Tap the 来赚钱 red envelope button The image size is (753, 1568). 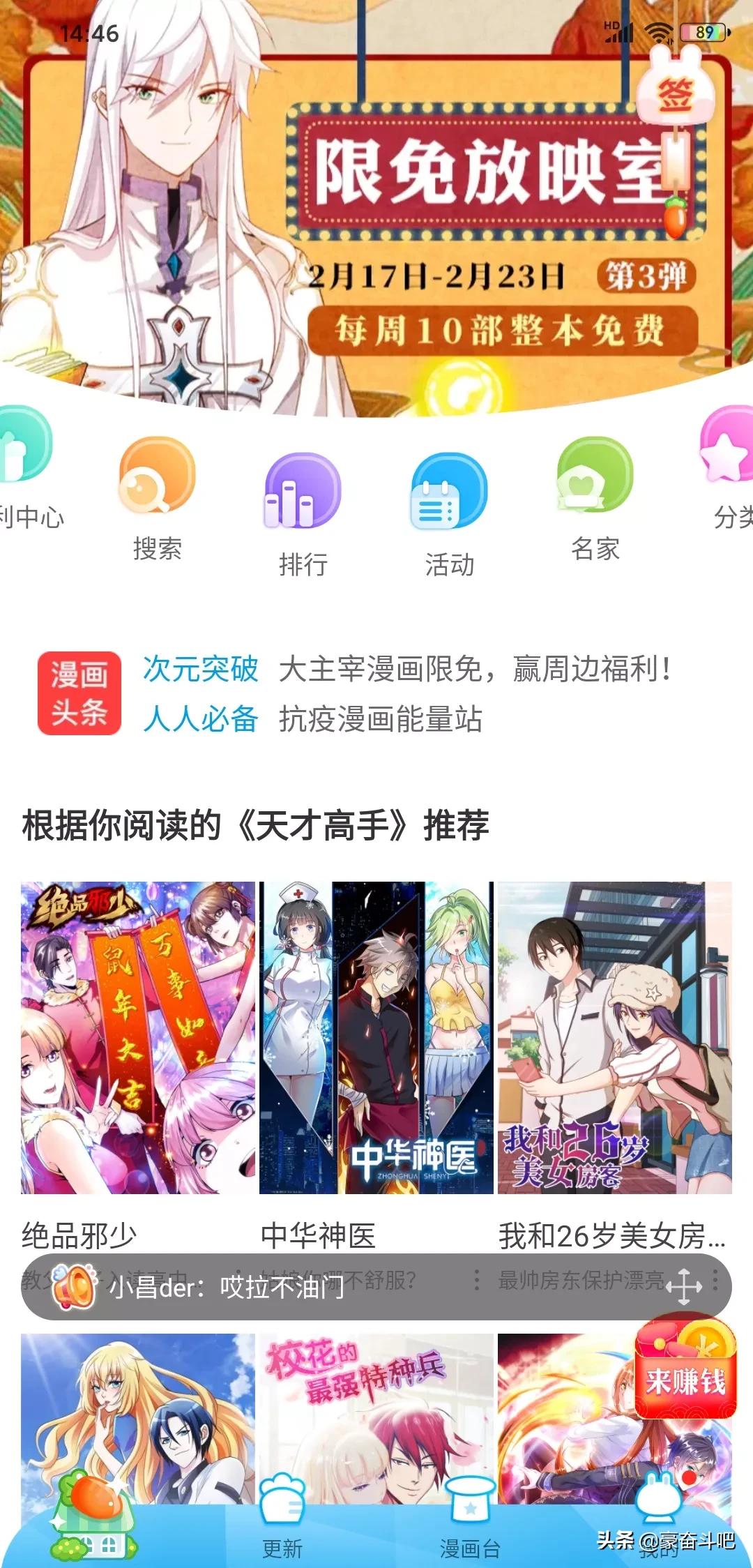point(685,1366)
